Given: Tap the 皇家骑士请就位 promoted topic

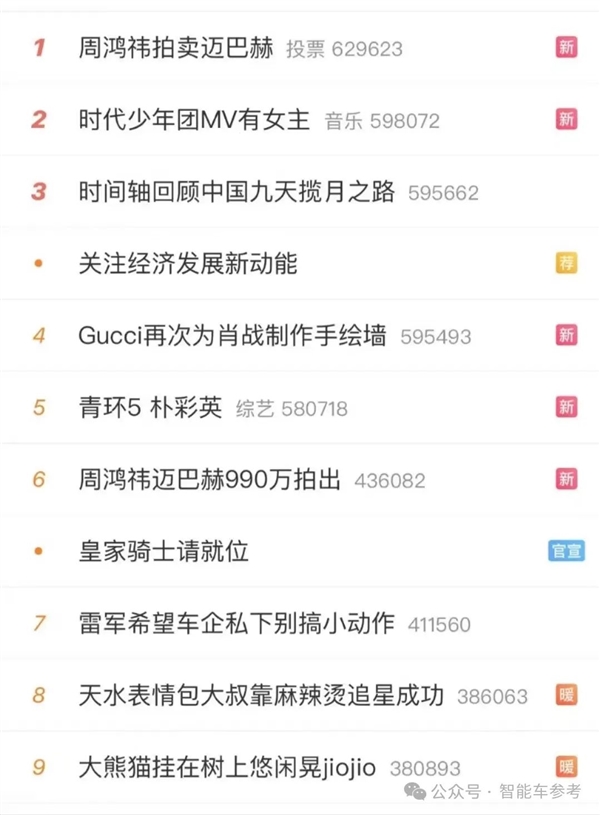Looking at the screenshot, I should (163, 551).
